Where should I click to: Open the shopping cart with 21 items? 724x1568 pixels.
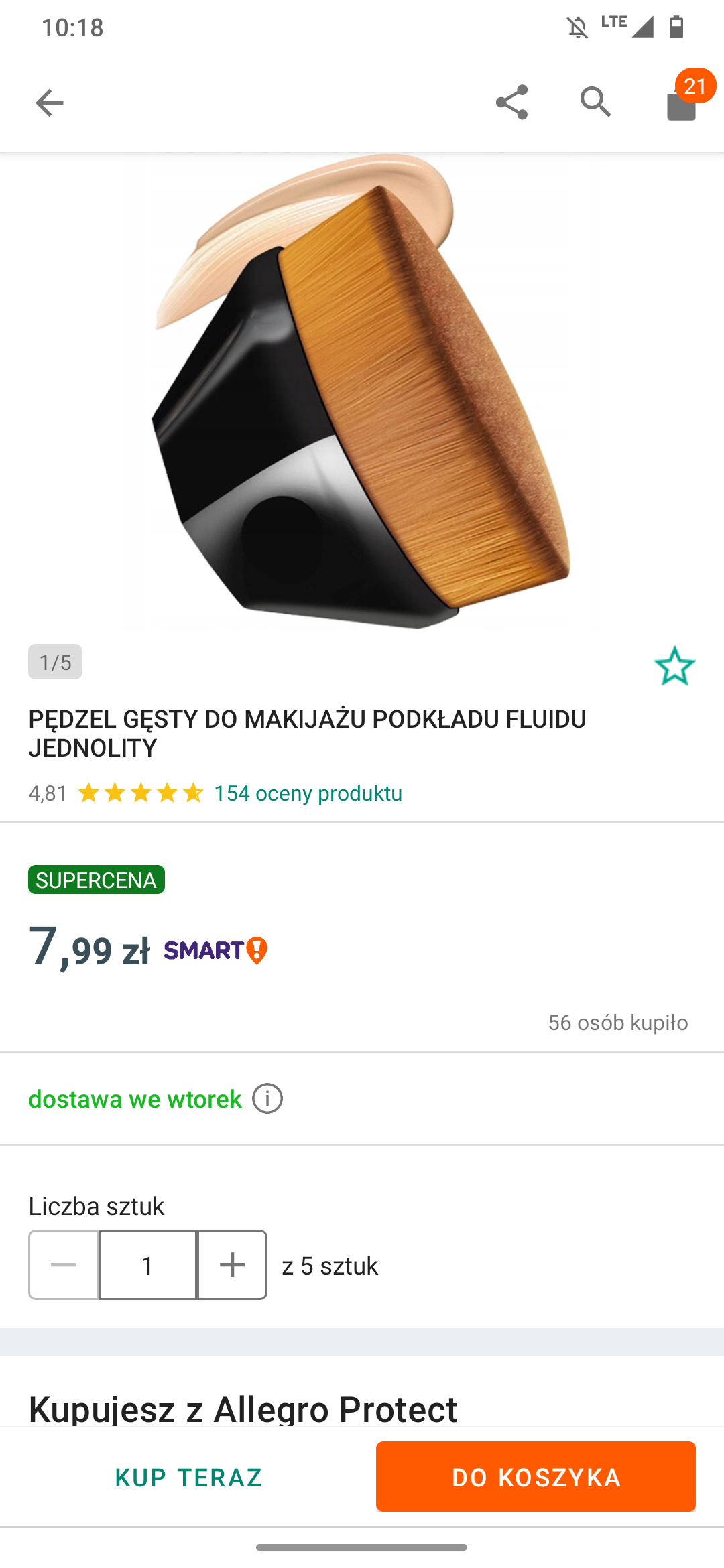click(x=682, y=103)
